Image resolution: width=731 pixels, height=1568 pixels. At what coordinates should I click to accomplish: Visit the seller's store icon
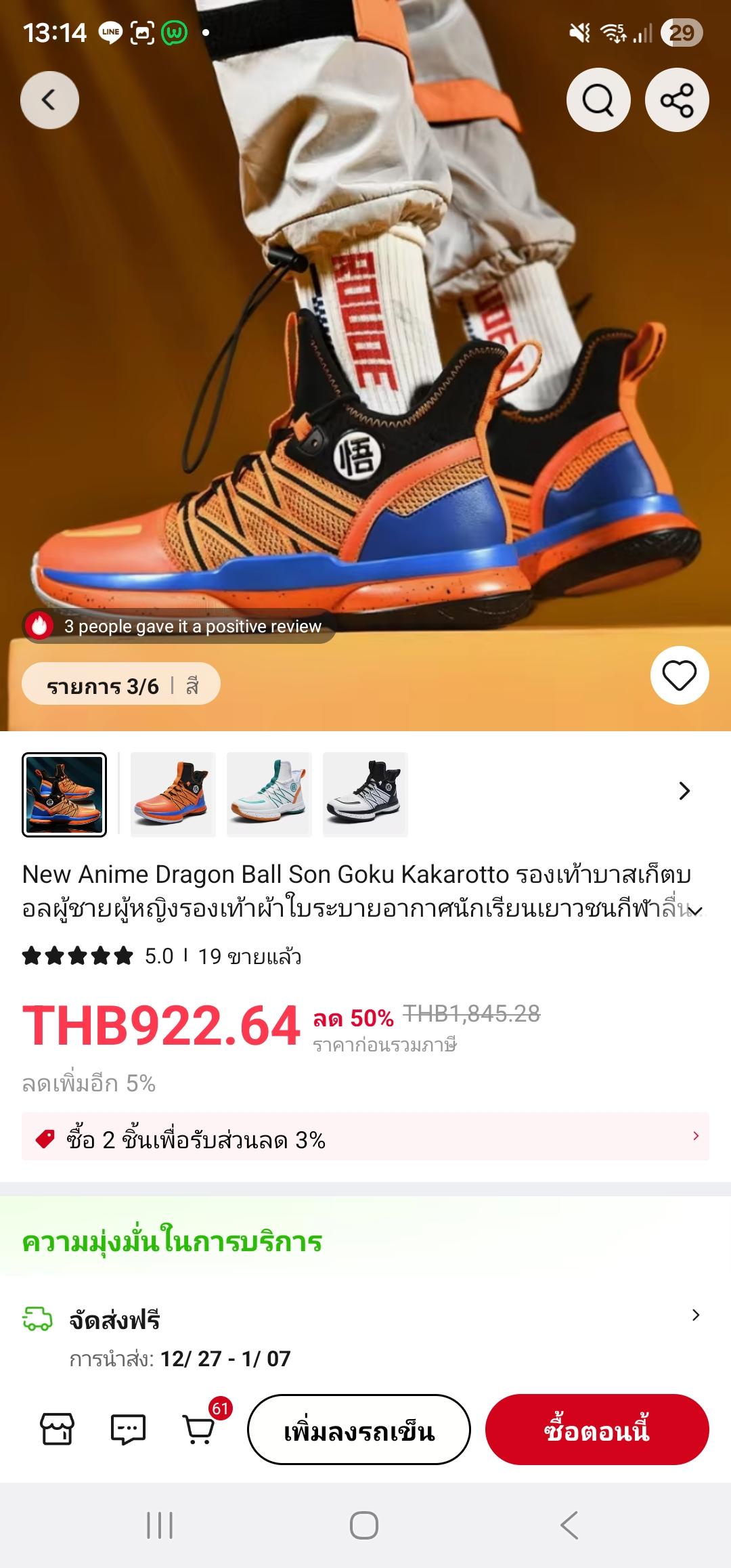[57, 1429]
